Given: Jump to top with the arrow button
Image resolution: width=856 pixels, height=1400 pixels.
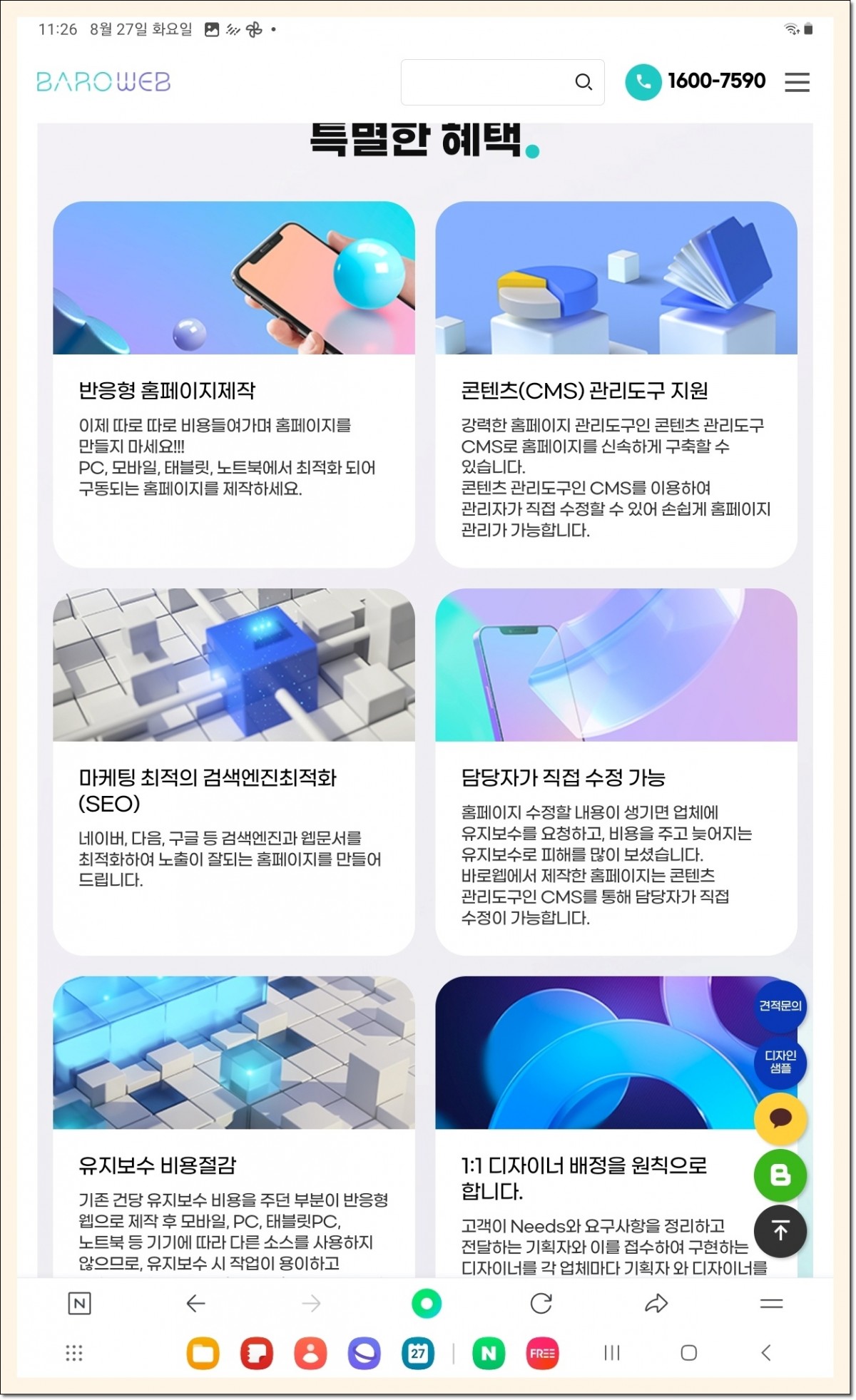Looking at the screenshot, I should coord(780,1231).
